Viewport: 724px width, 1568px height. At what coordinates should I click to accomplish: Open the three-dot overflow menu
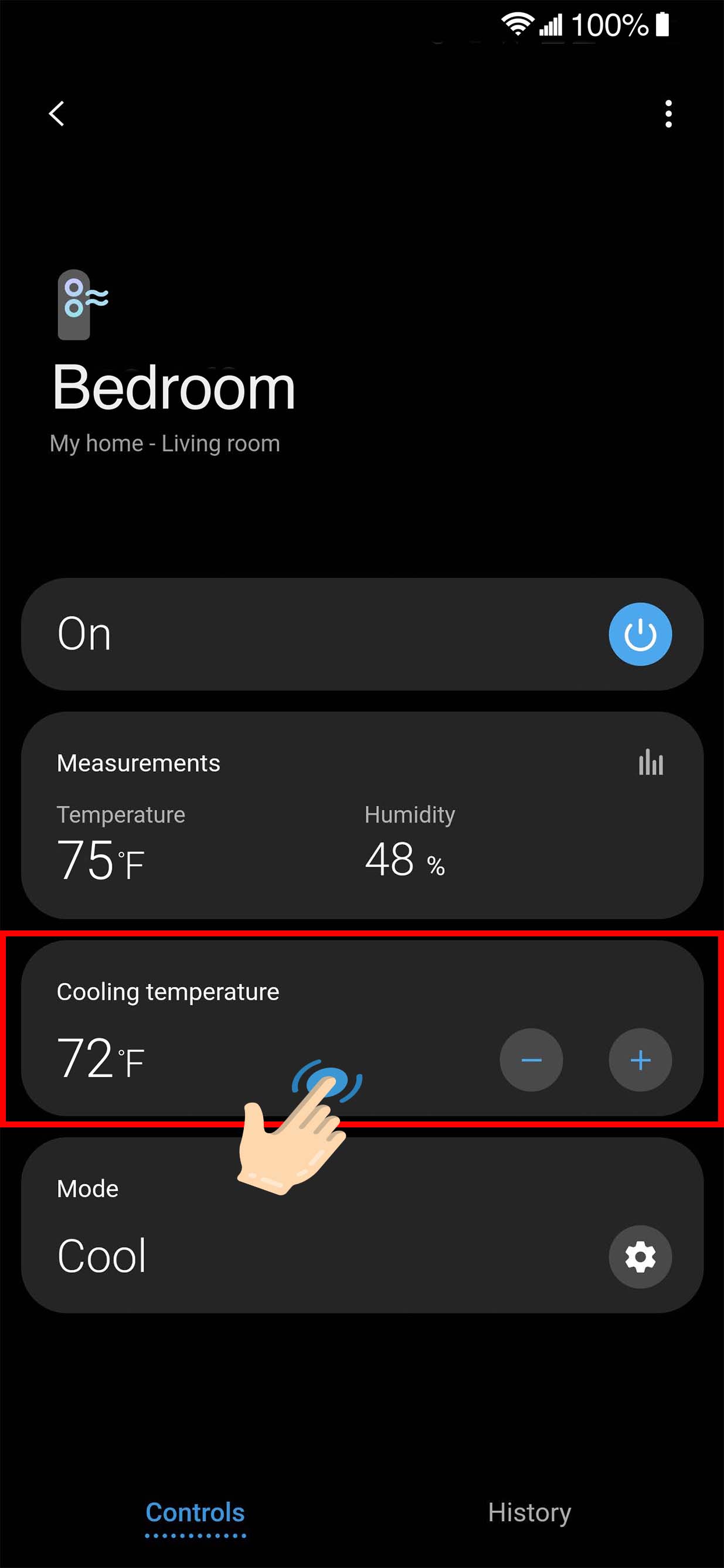[x=668, y=114]
